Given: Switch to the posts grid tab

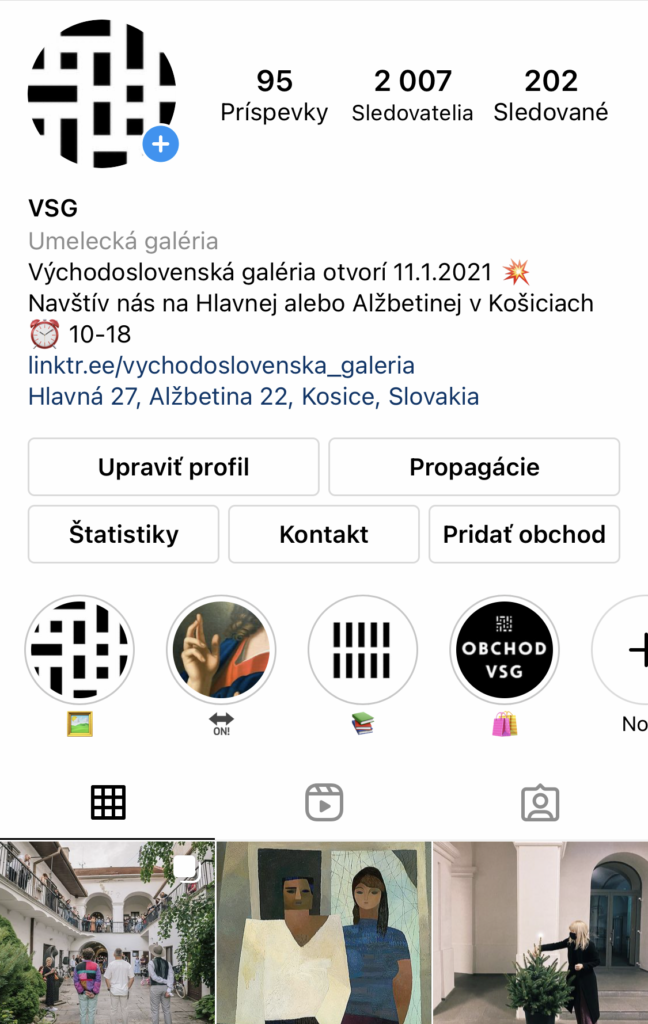Looking at the screenshot, I should 108,802.
